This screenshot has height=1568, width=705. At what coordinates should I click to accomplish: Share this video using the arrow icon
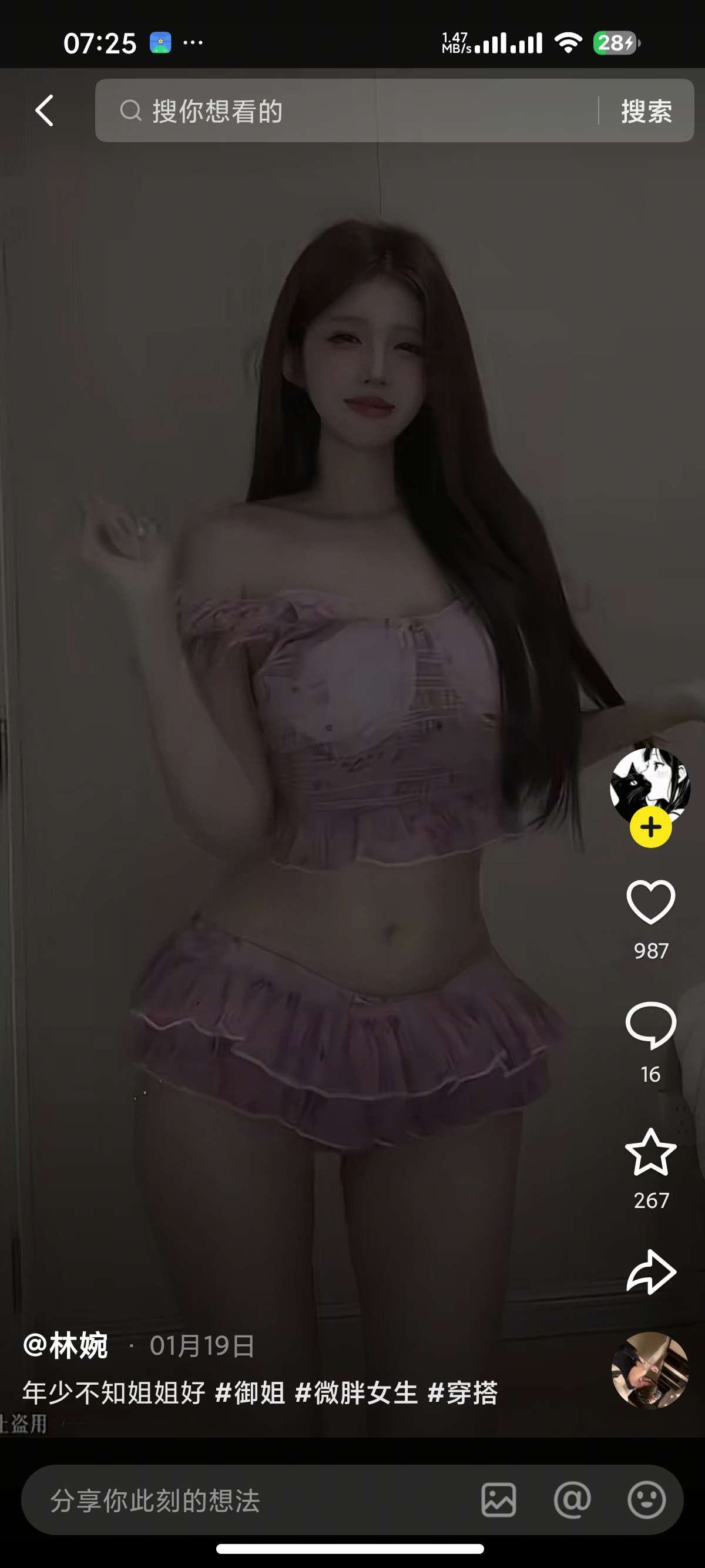[650, 1272]
